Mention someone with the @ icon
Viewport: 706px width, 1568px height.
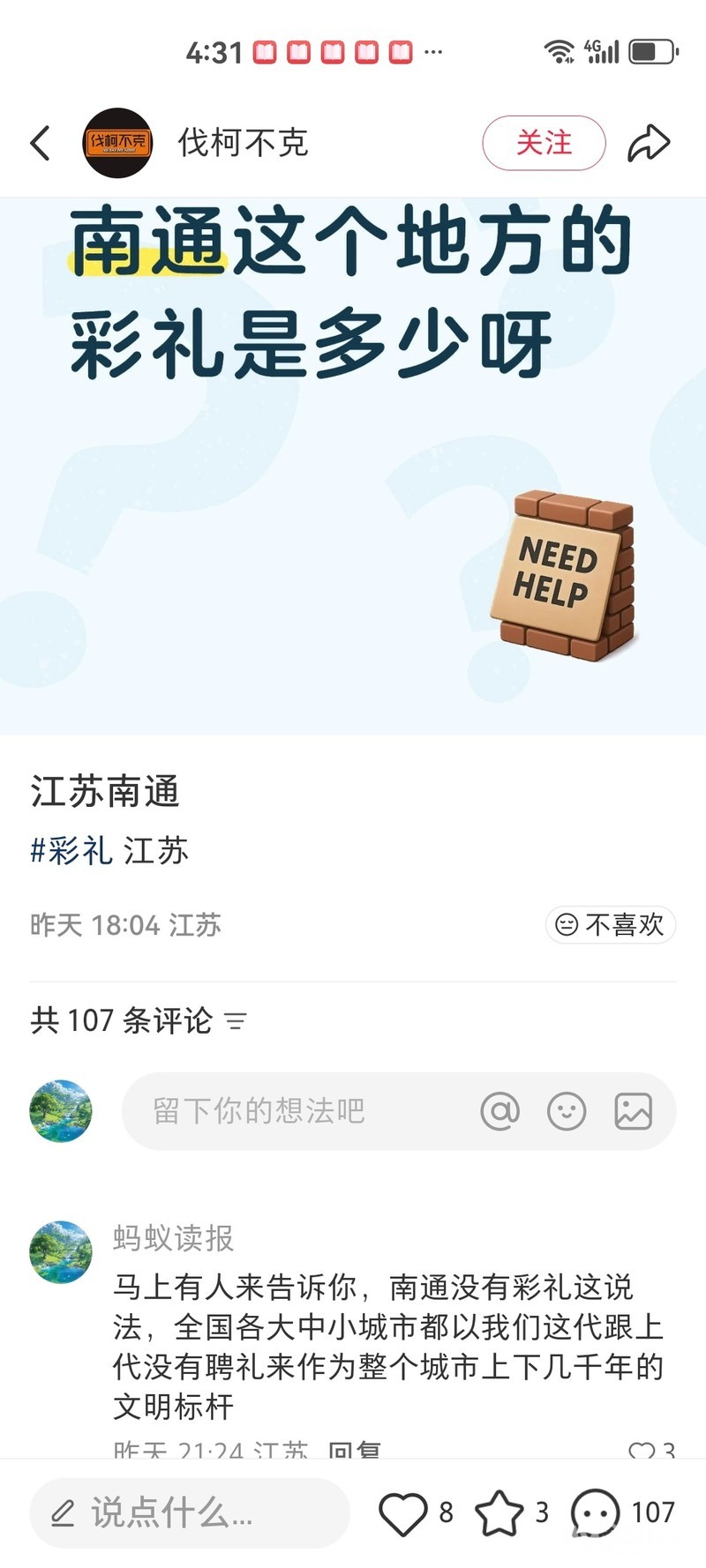[499, 1111]
